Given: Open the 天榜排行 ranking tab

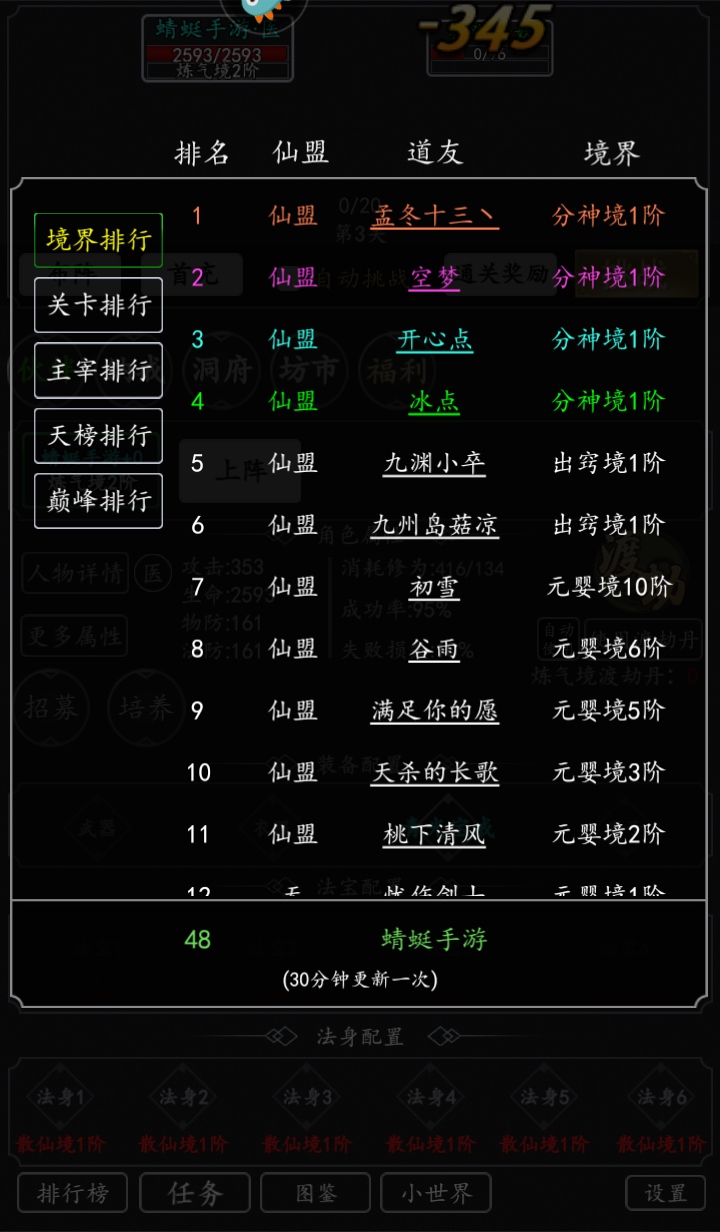Looking at the screenshot, I should (x=98, y=435).
